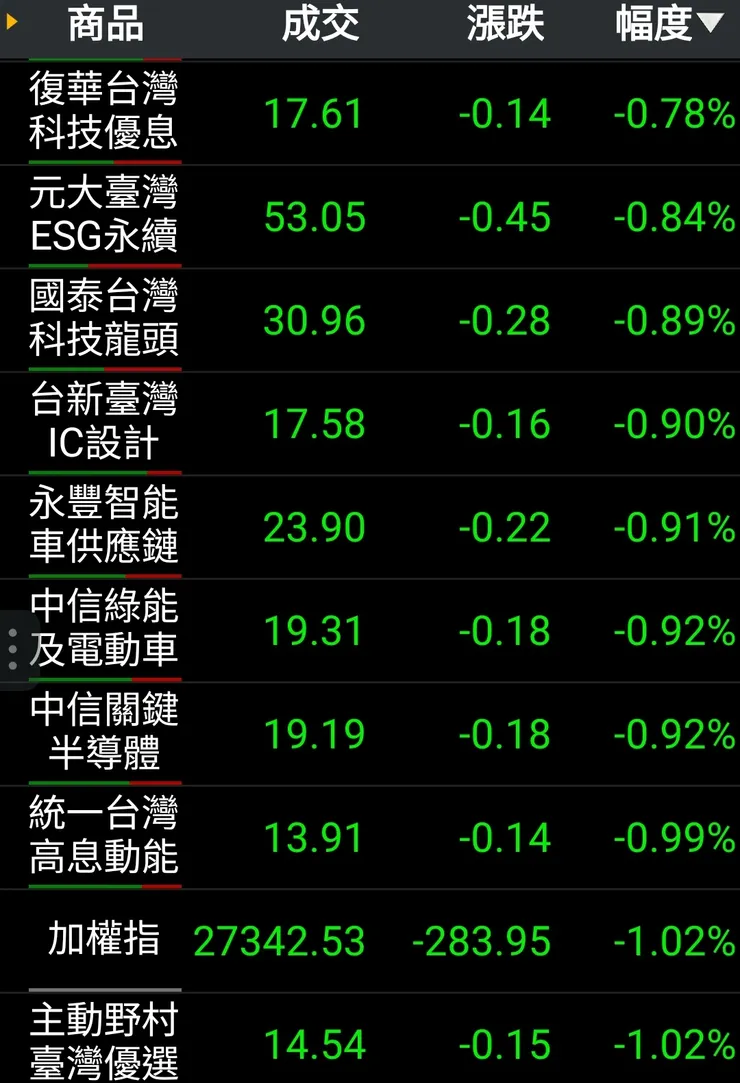Screen dimensions: 740x1083
Task: Open 加權指 index details
Action: [104, 941]
